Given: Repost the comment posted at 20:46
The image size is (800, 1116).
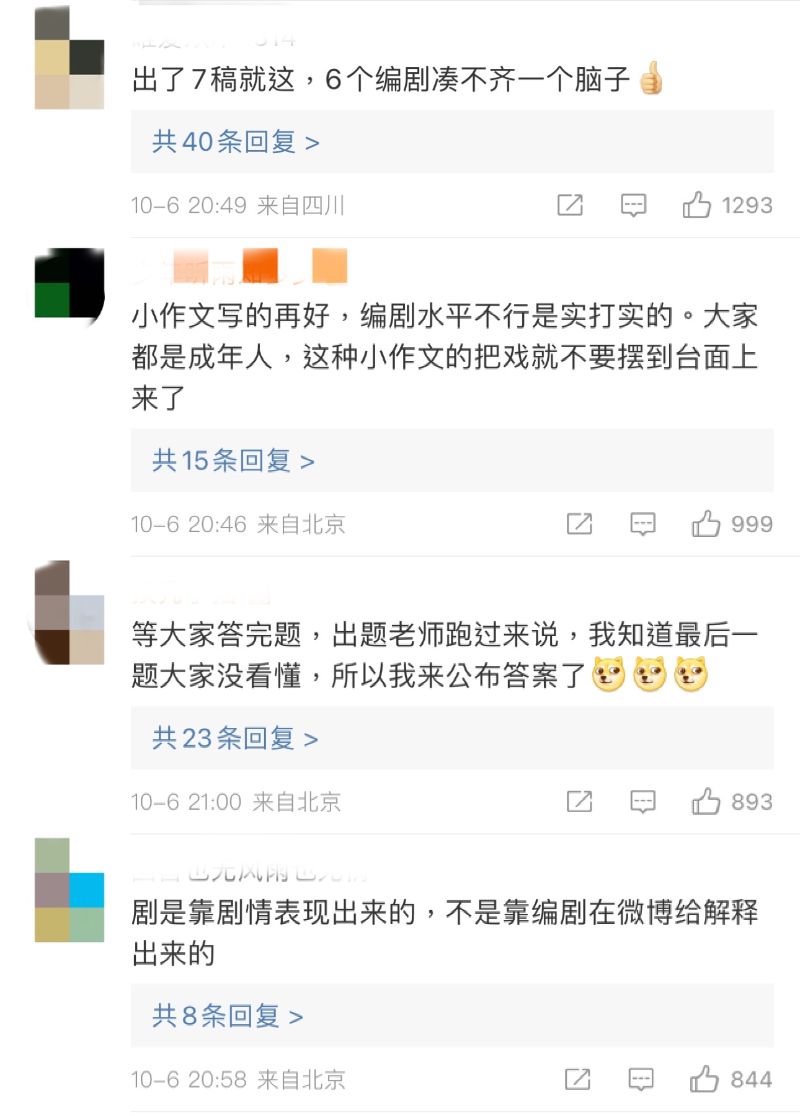Looking at the screenshot, I should pyautogui.click(x=579, y=524).
